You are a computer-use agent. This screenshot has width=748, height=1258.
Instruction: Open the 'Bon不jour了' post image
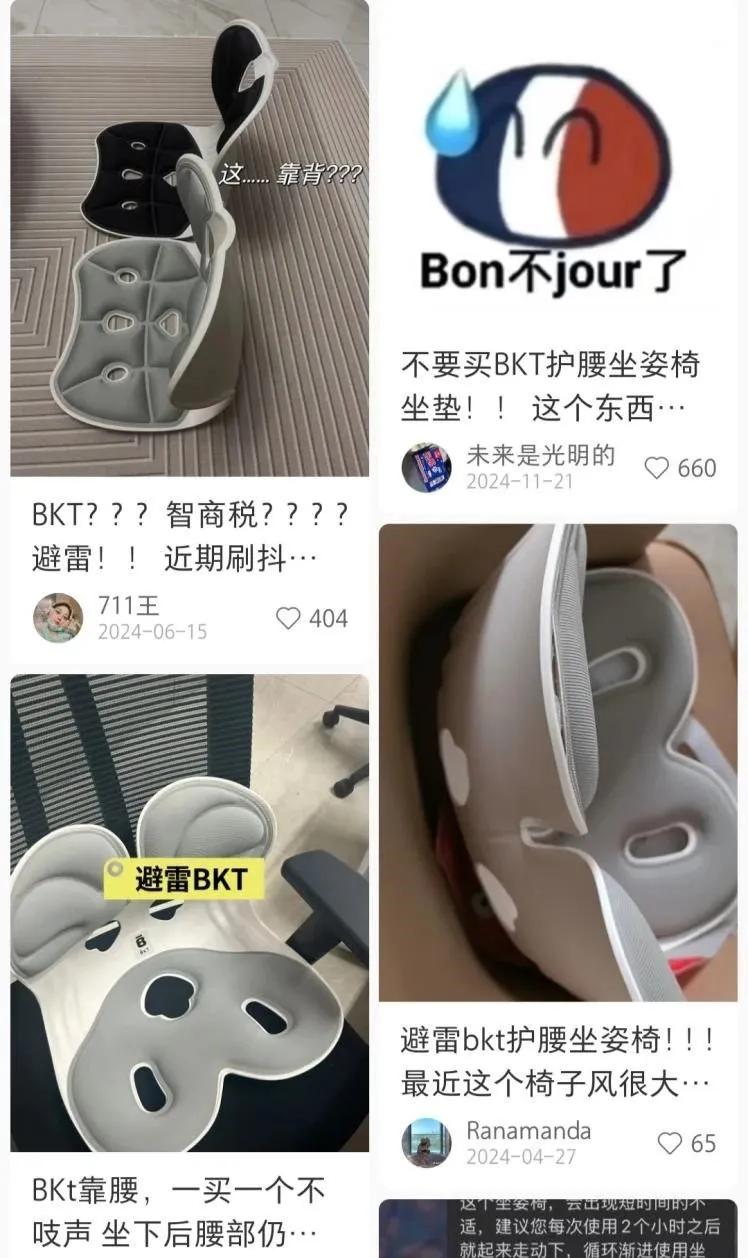coord(557,170)
